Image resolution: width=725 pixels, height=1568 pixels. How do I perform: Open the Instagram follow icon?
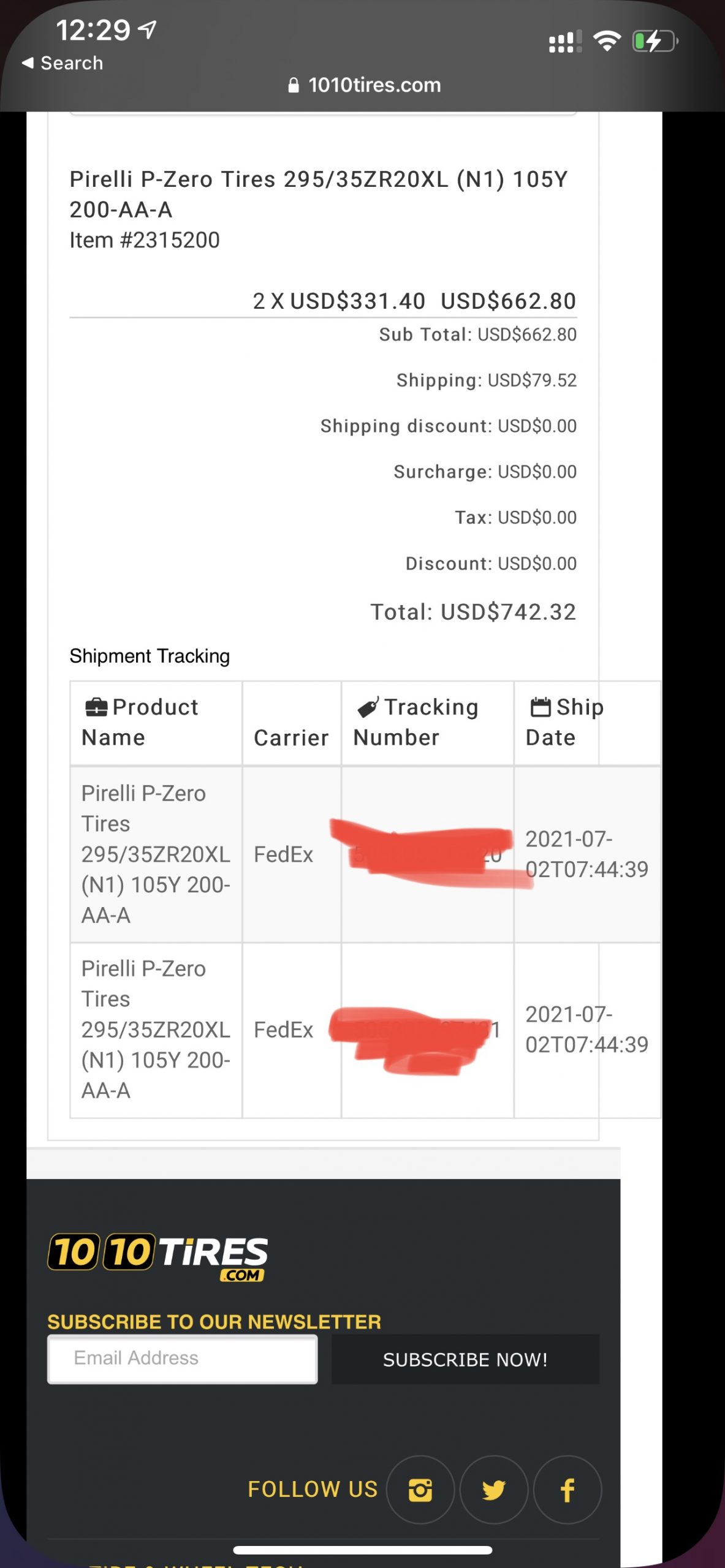(420, 1489)
